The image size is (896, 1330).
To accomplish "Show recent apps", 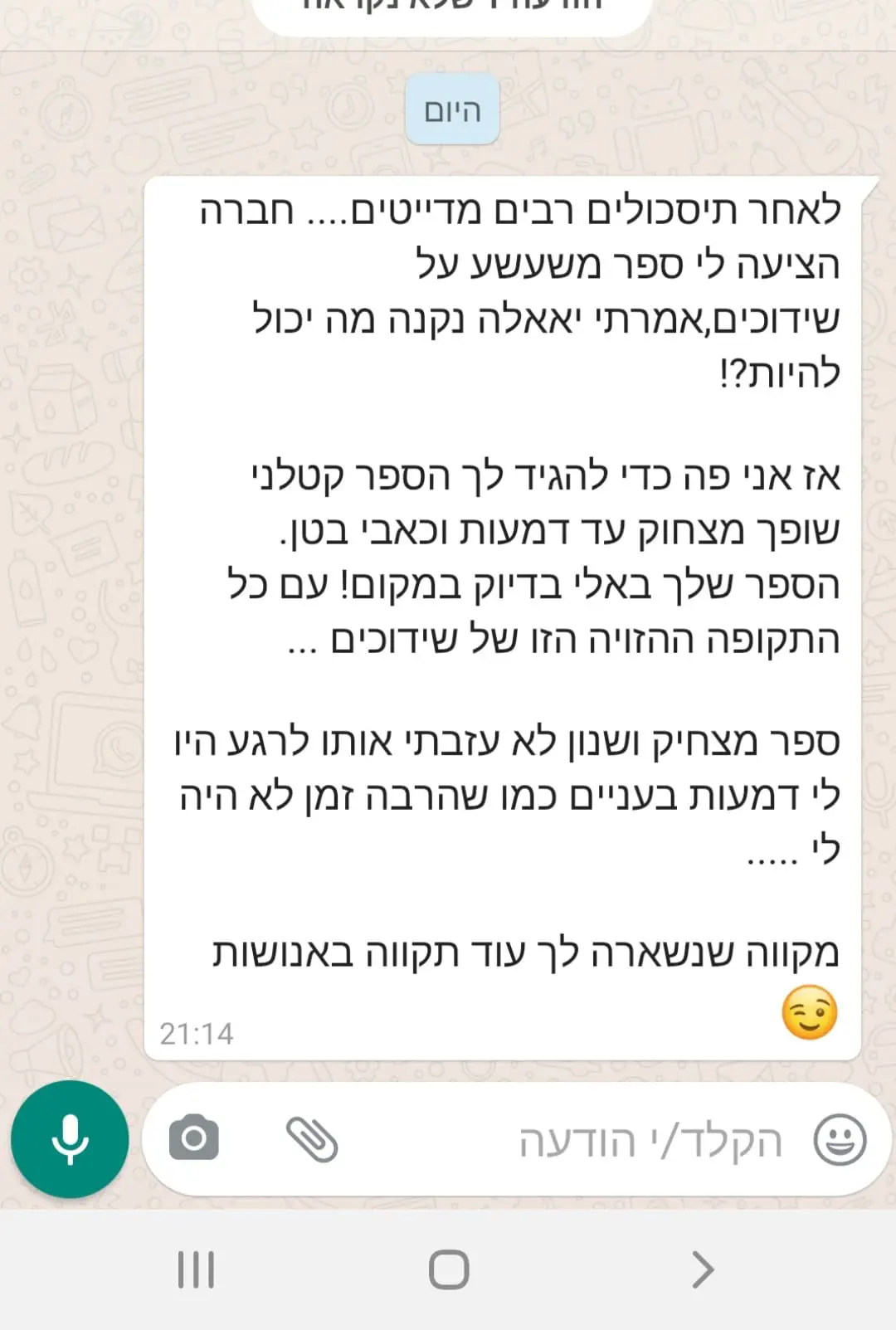I will 197,1269.
